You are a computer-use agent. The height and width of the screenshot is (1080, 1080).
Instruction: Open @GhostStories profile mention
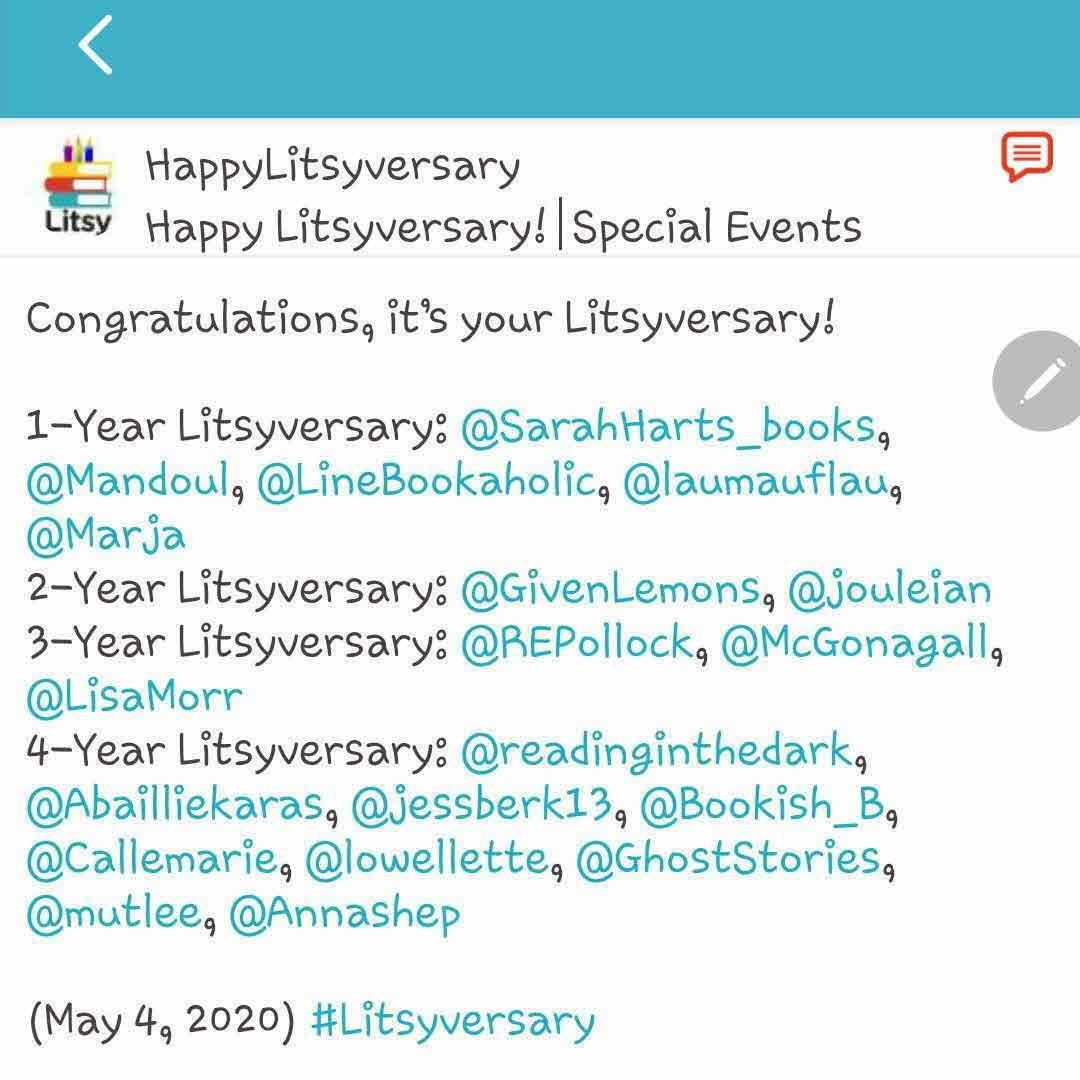pyautogui.click(x=727, y=859)
